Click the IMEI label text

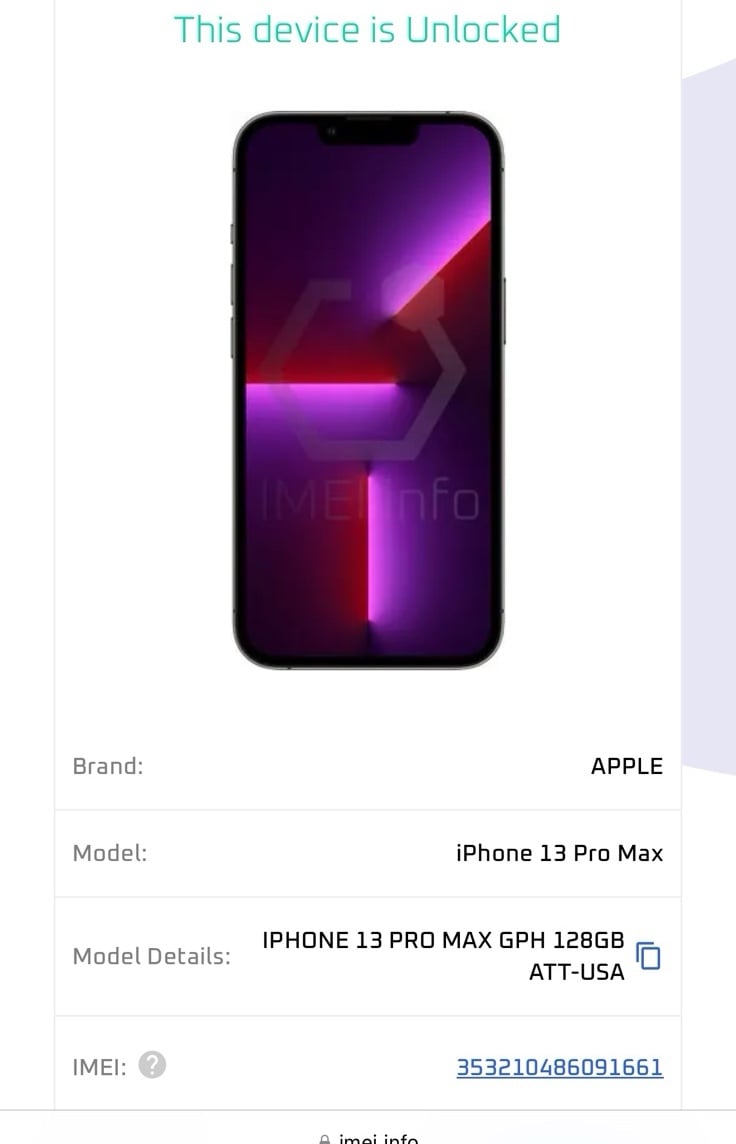coord(99,1066)
